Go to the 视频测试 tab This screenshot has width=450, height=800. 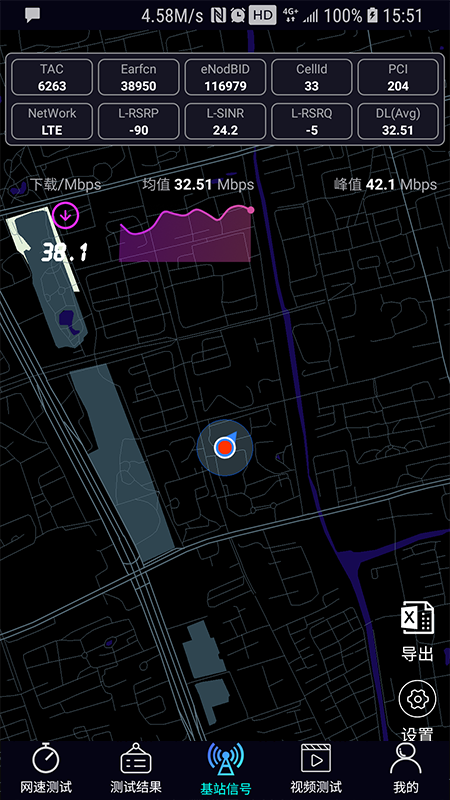(x=316, y=769)
